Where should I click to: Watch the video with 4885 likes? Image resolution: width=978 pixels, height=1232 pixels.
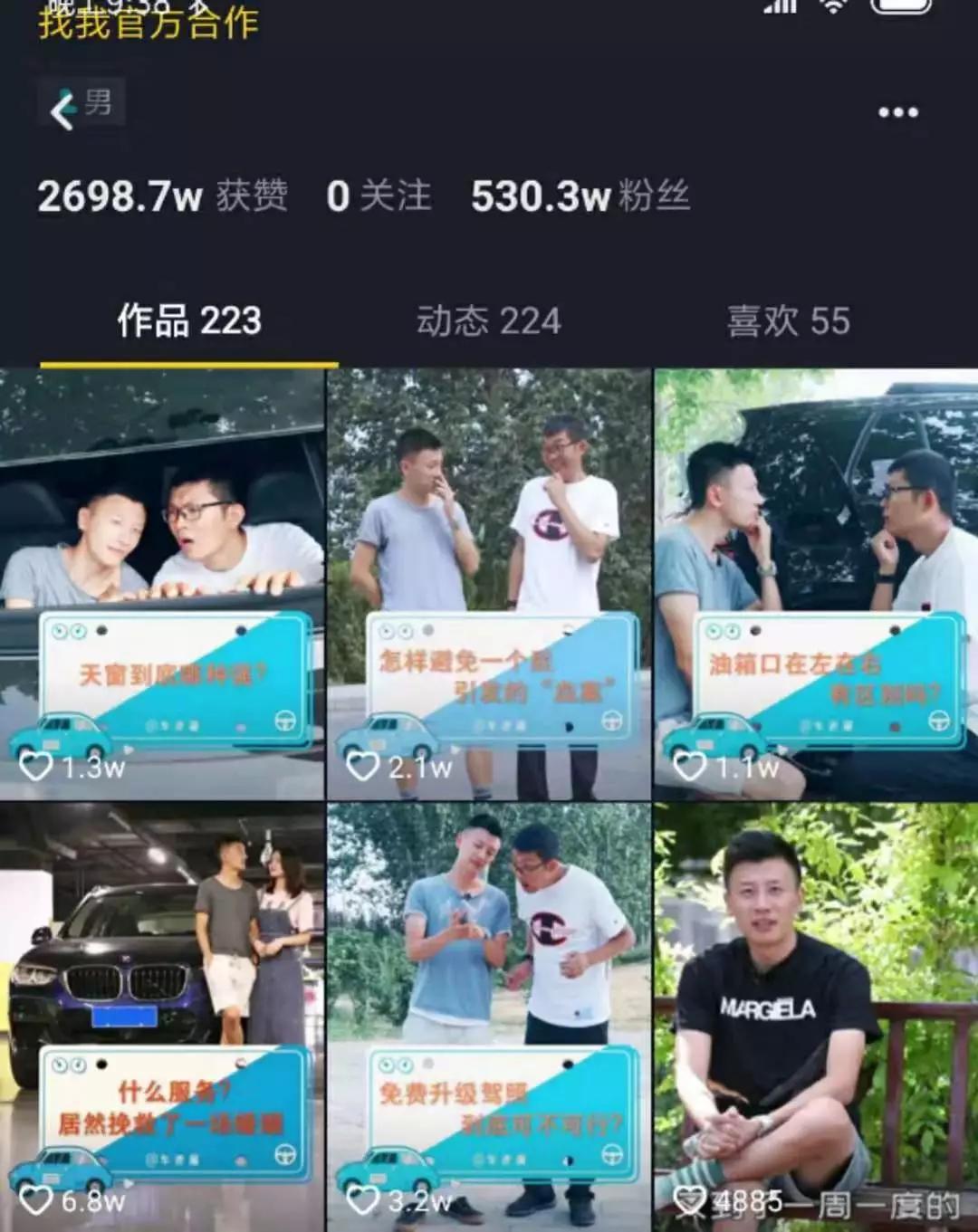(x=816, y=1017)
